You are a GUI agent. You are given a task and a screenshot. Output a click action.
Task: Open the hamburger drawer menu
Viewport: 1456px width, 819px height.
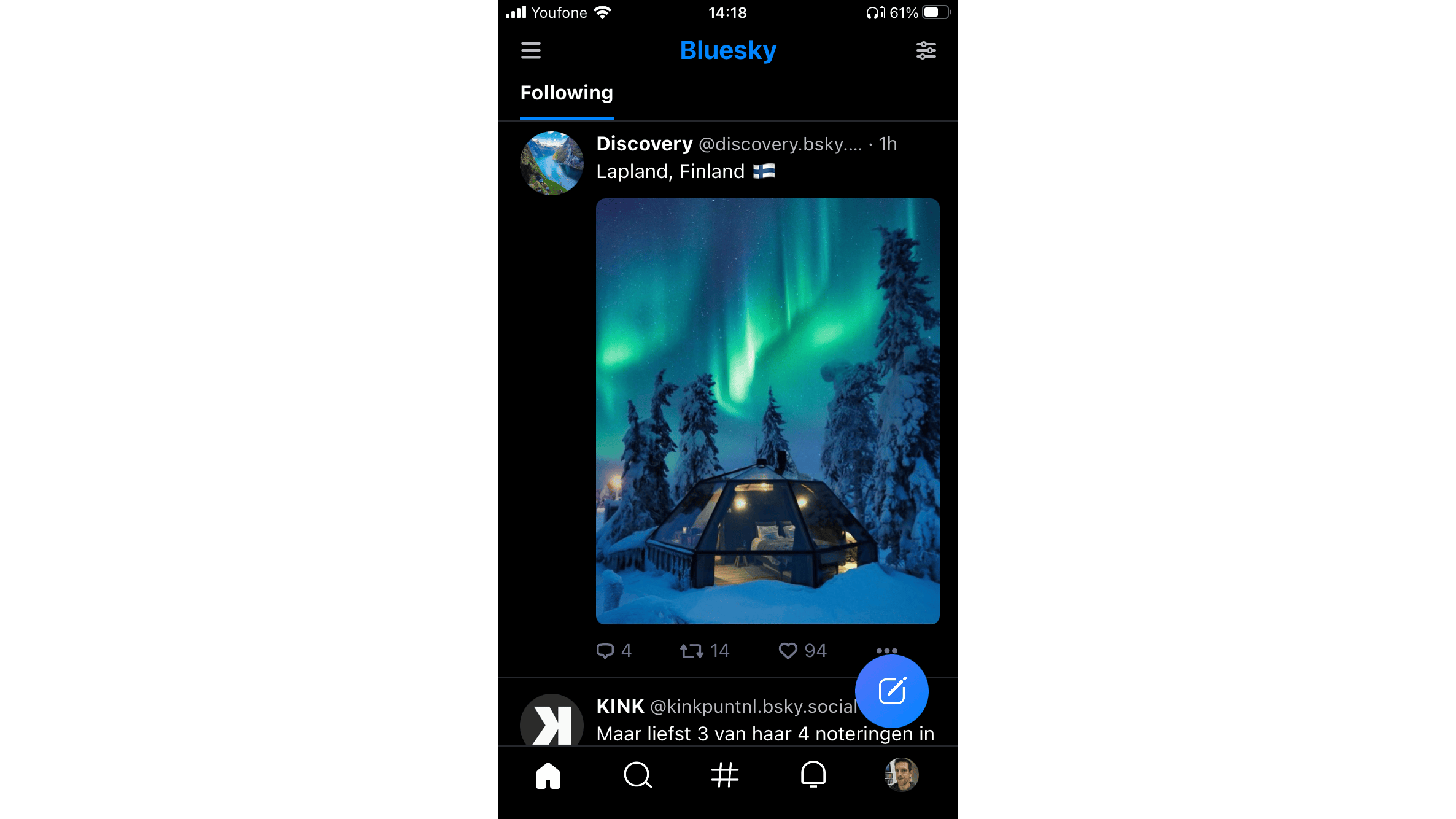(531, 50)
